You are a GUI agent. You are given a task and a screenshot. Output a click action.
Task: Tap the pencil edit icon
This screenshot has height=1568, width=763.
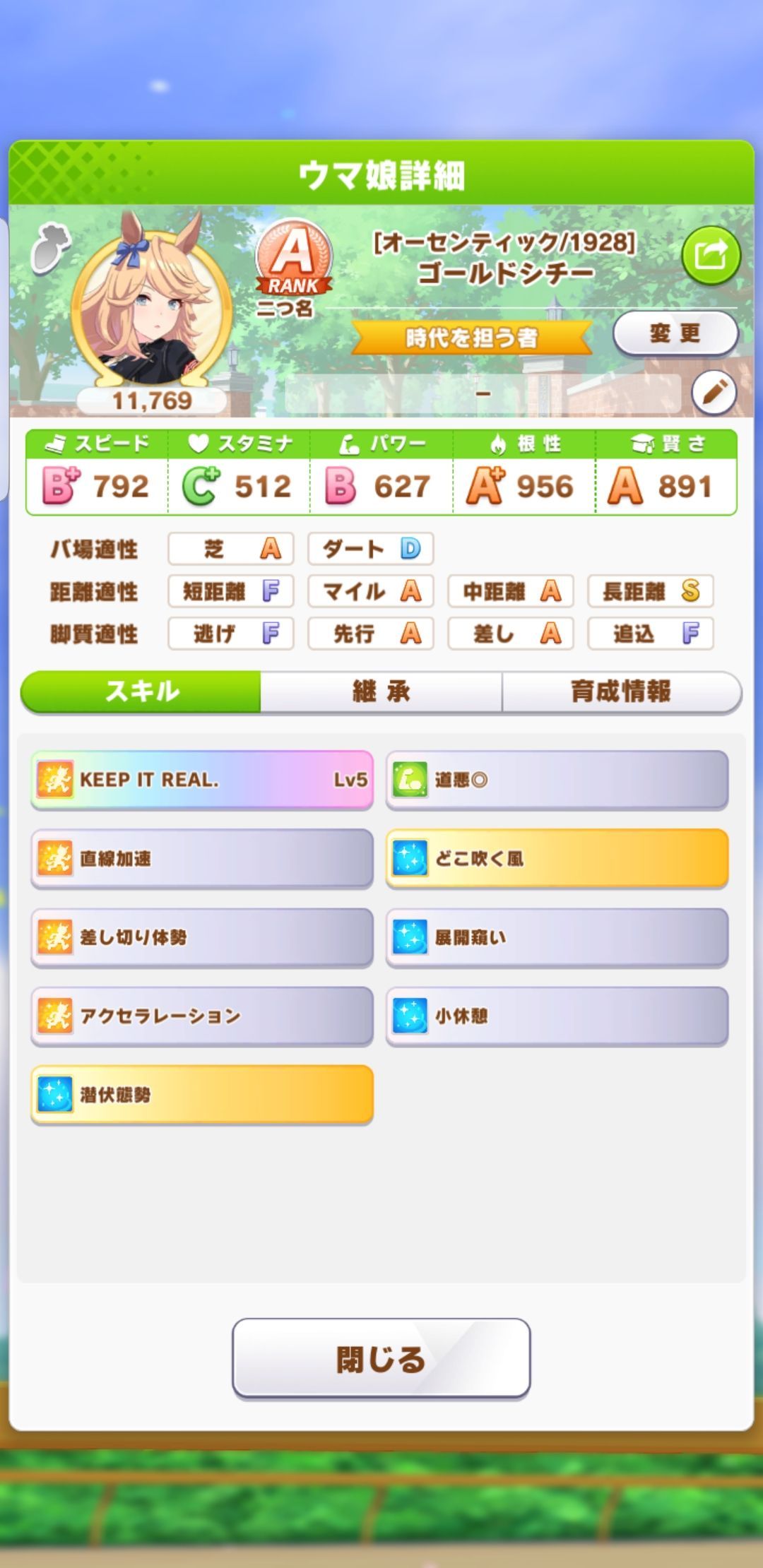(x=714, y=392)
